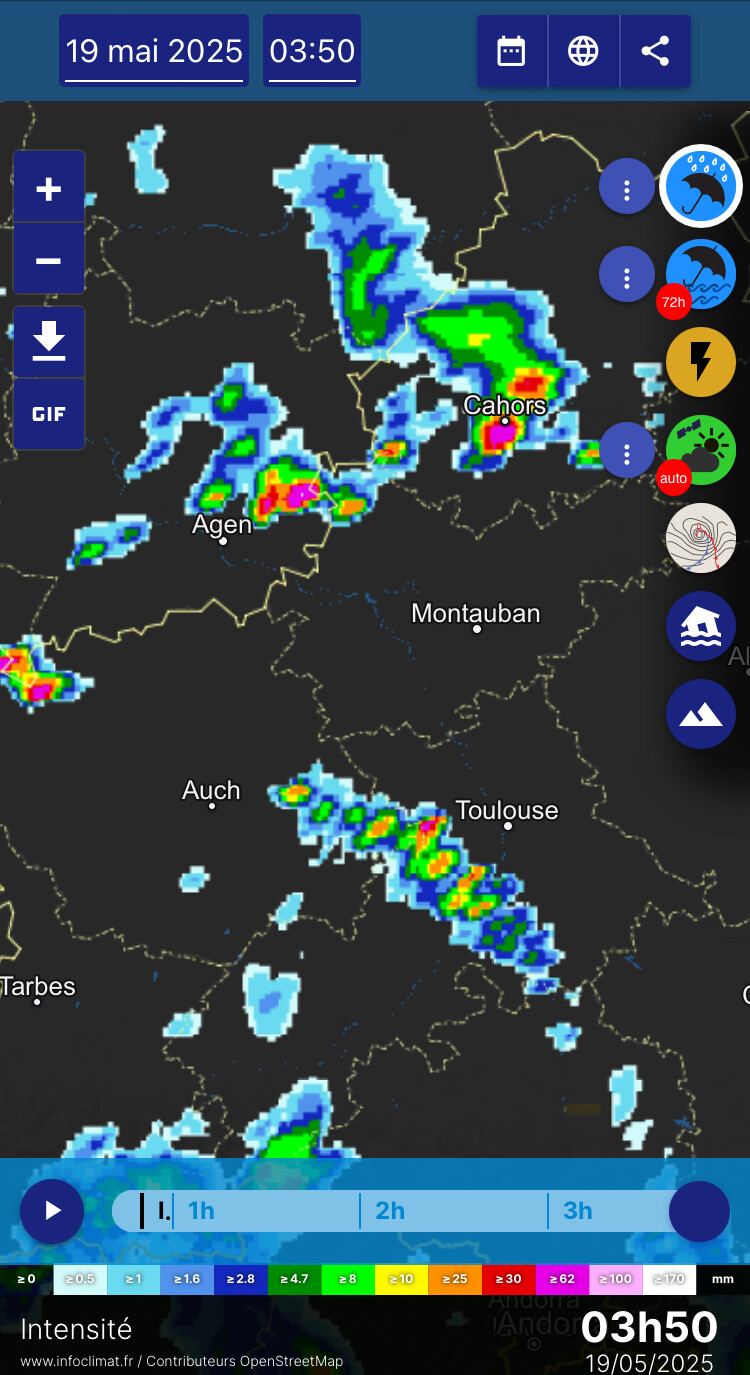Screen dimensions: 750x1375
Task: Open the calendar icon
Action: [512, 51]
